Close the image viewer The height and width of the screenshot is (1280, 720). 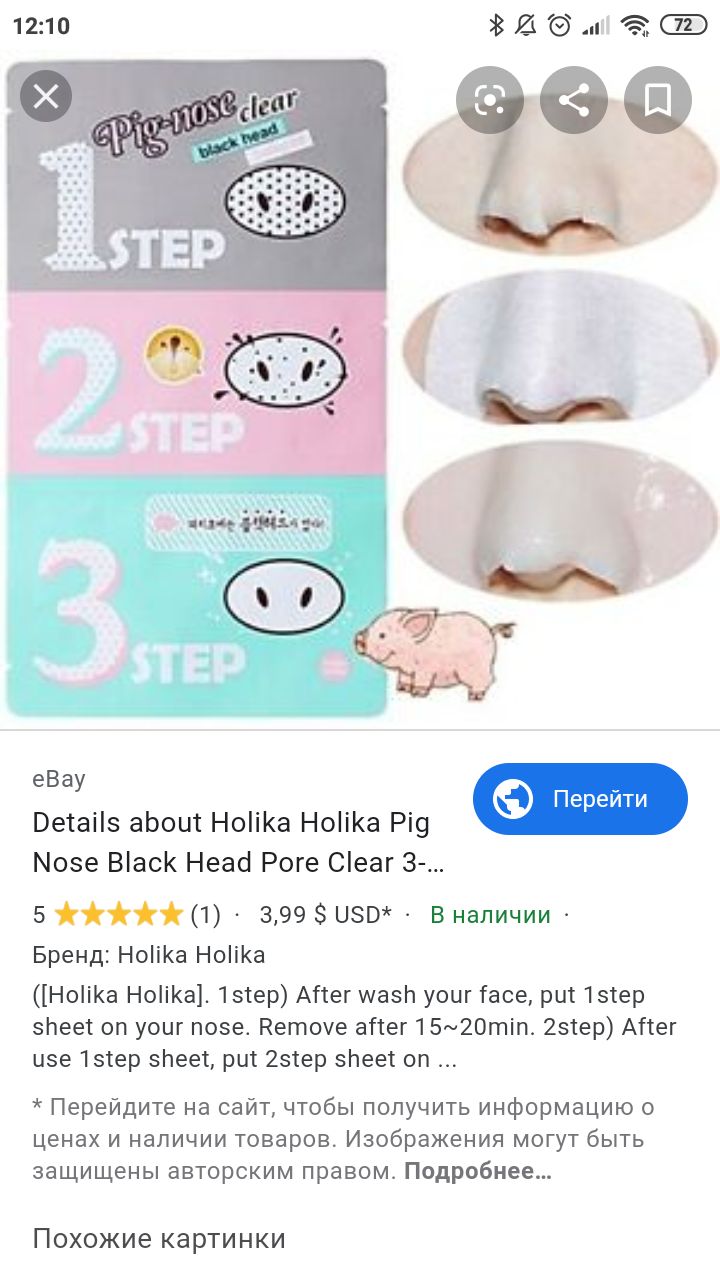46,97
